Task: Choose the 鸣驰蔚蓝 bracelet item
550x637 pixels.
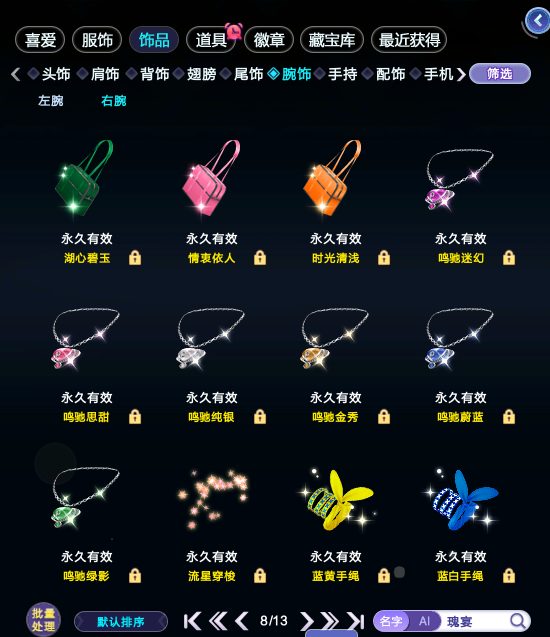Action: click(460, 339)
